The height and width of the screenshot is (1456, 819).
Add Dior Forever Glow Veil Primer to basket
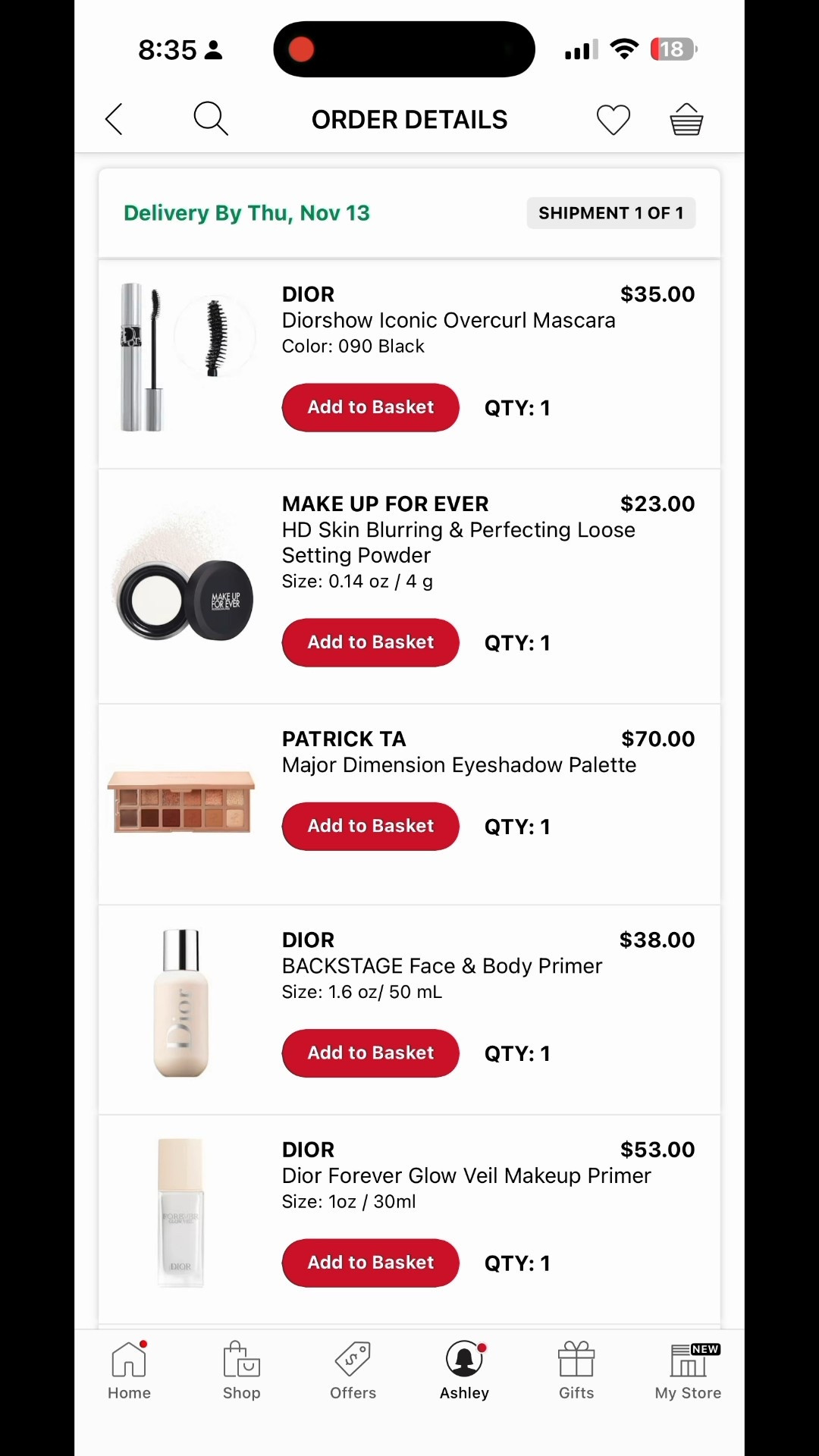tap(370, 1262)
